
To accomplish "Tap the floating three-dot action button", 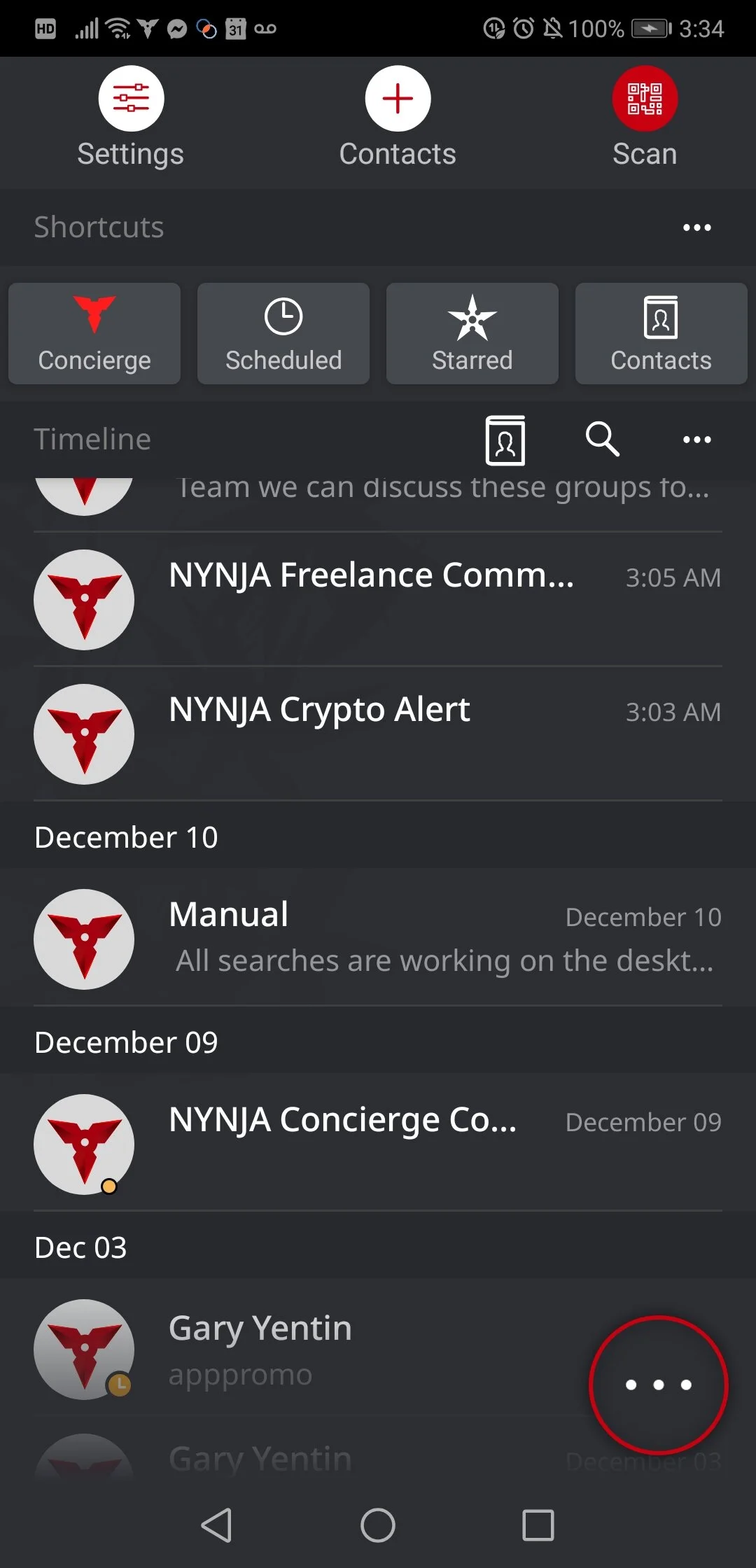I will 658,1385.
